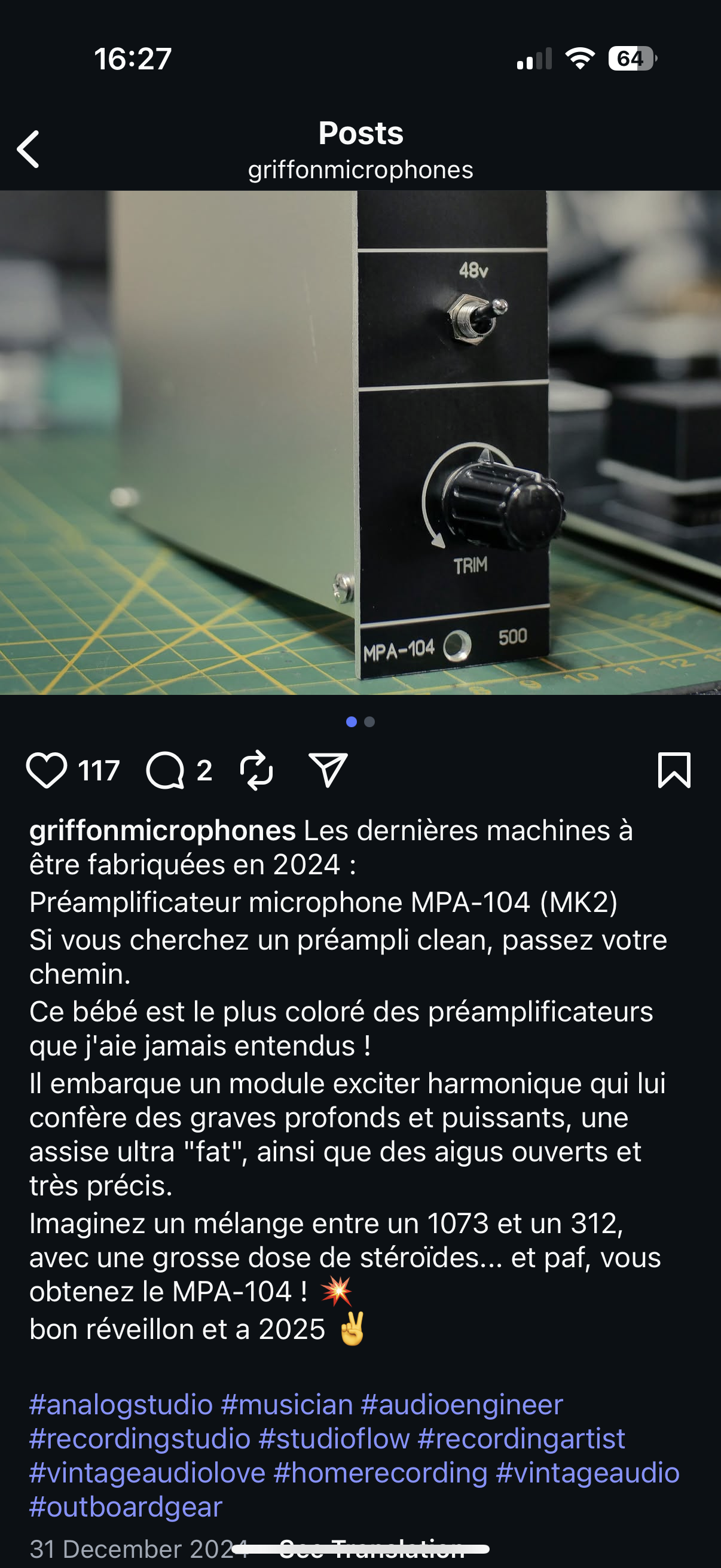View the MPA-104 preamp photo

pyautogui.click(x=360, y=443)
